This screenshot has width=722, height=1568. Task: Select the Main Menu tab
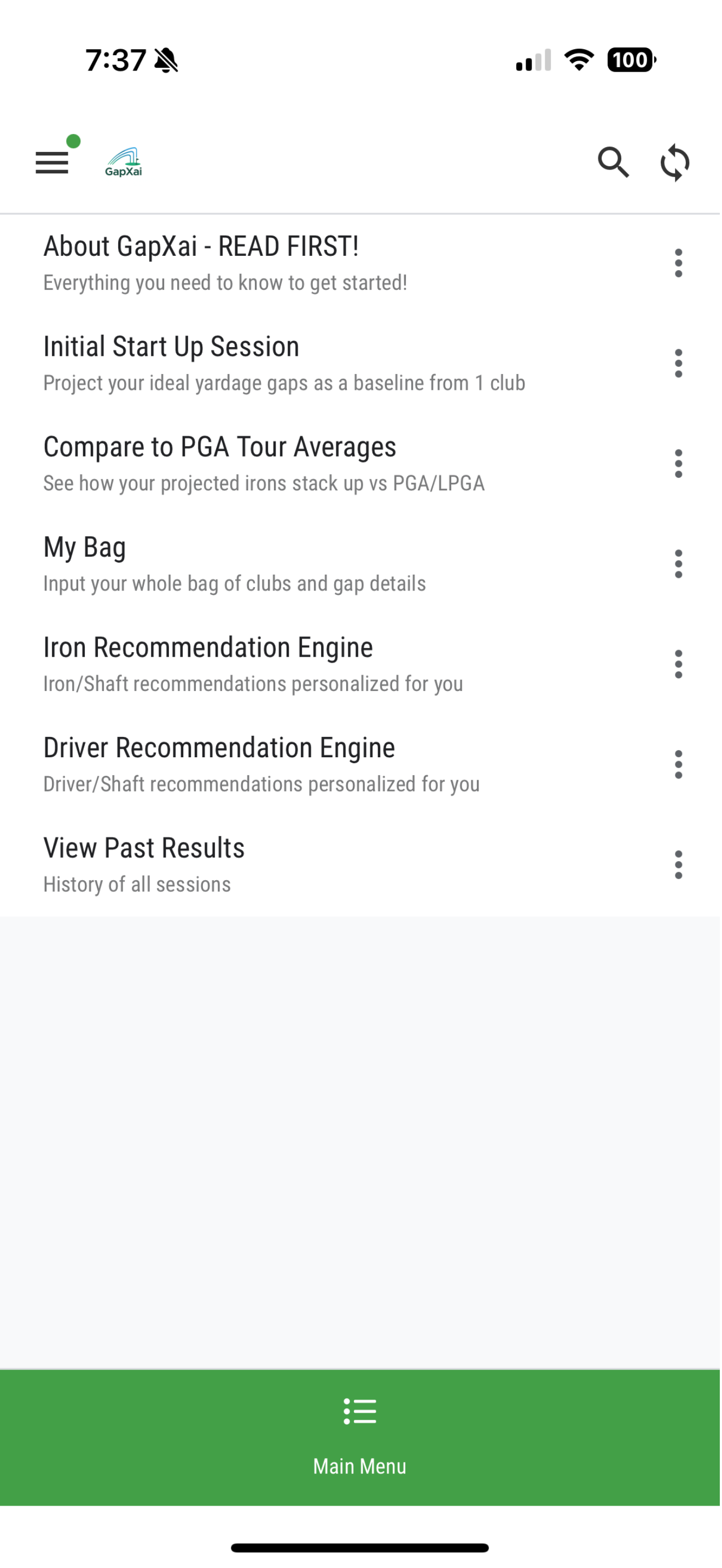(360, 1437)
